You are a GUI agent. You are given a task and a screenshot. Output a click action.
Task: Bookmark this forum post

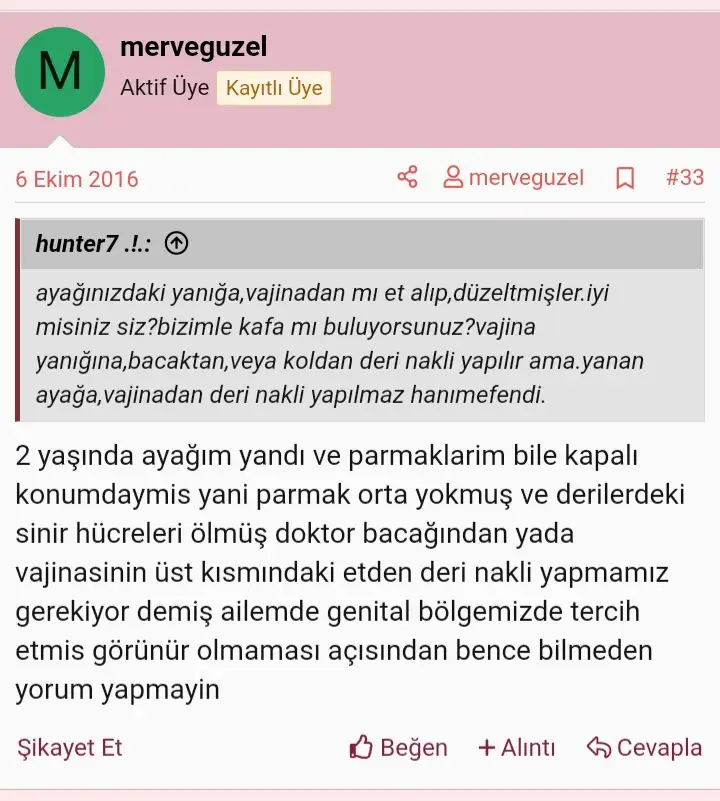click(x=625, y=178)
